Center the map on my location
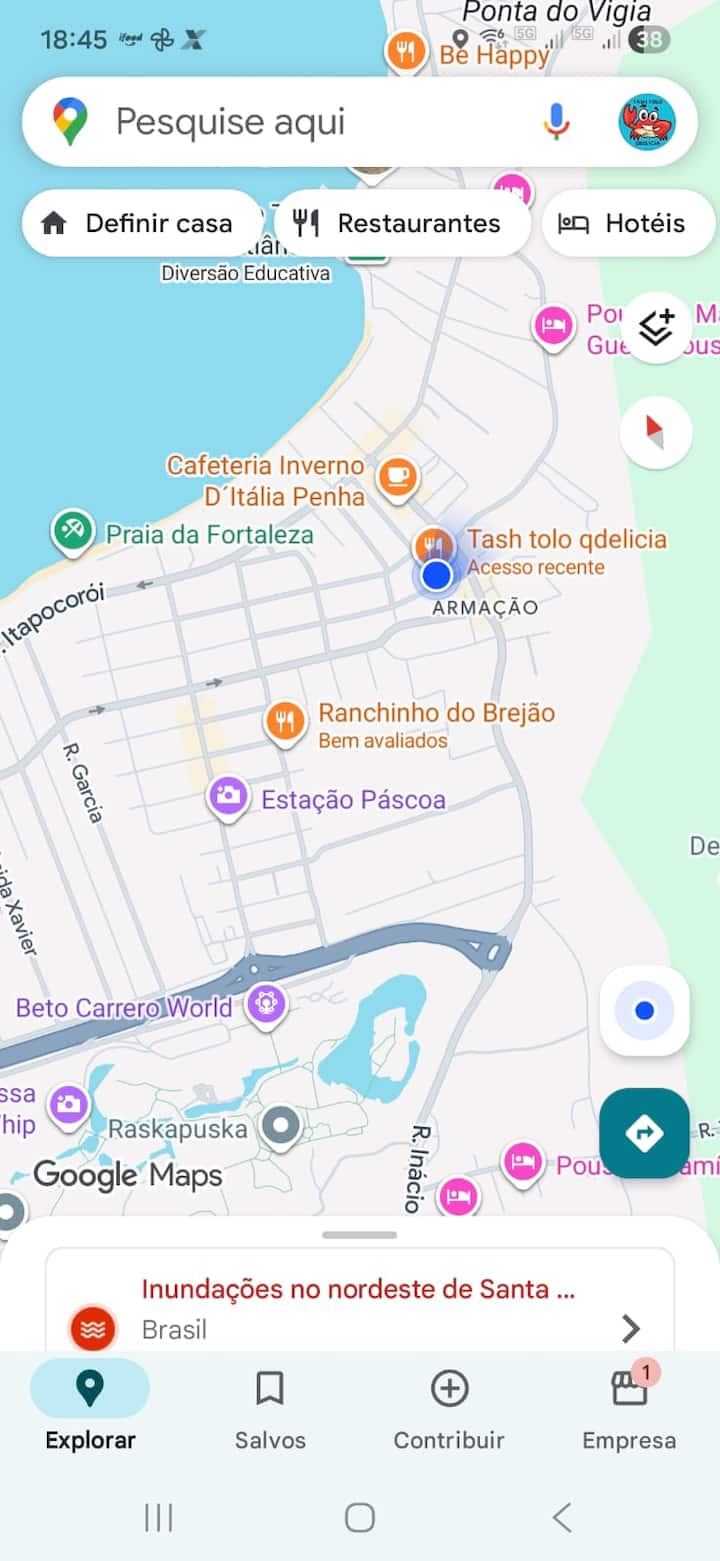 point(645,1011)
